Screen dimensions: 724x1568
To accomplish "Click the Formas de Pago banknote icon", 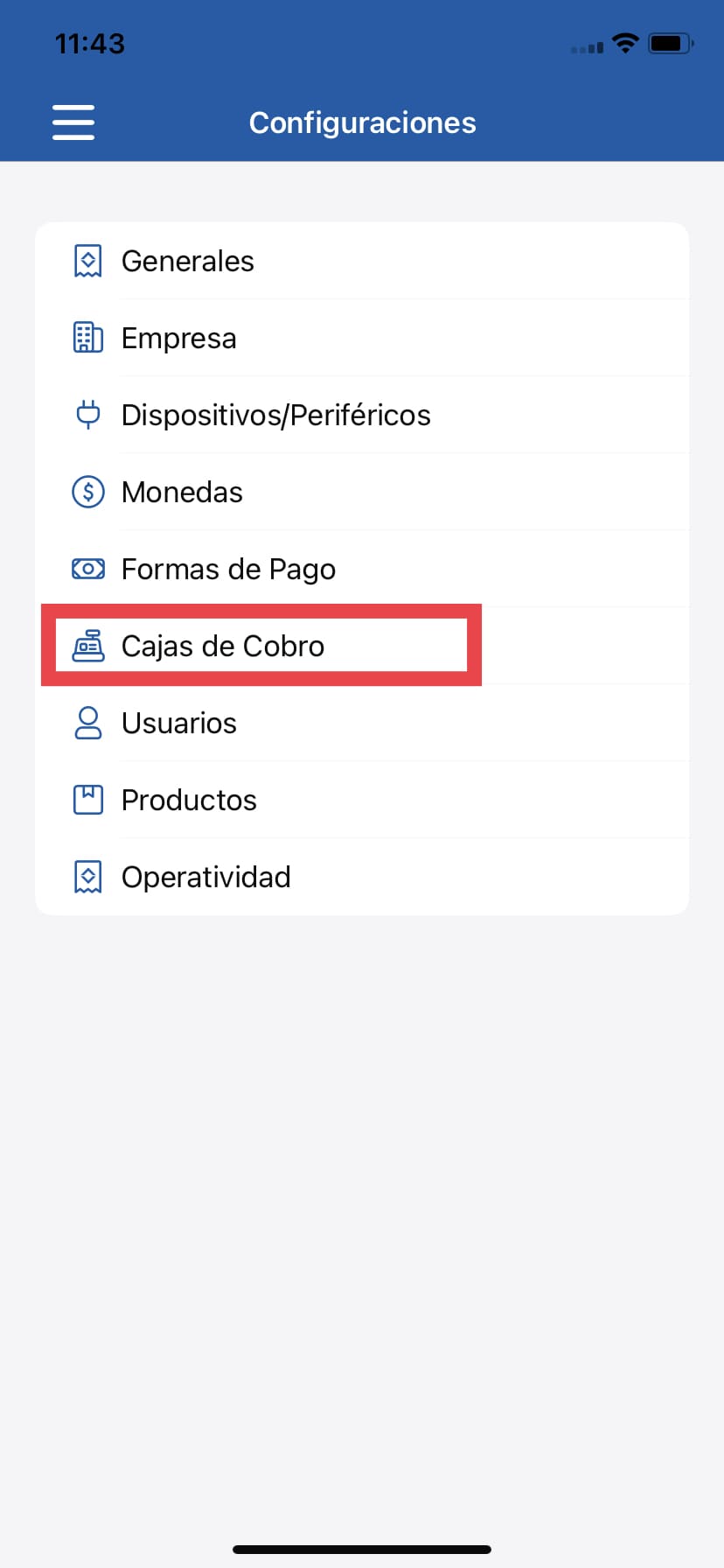I will pyautogui.click(x=87, y=568).
